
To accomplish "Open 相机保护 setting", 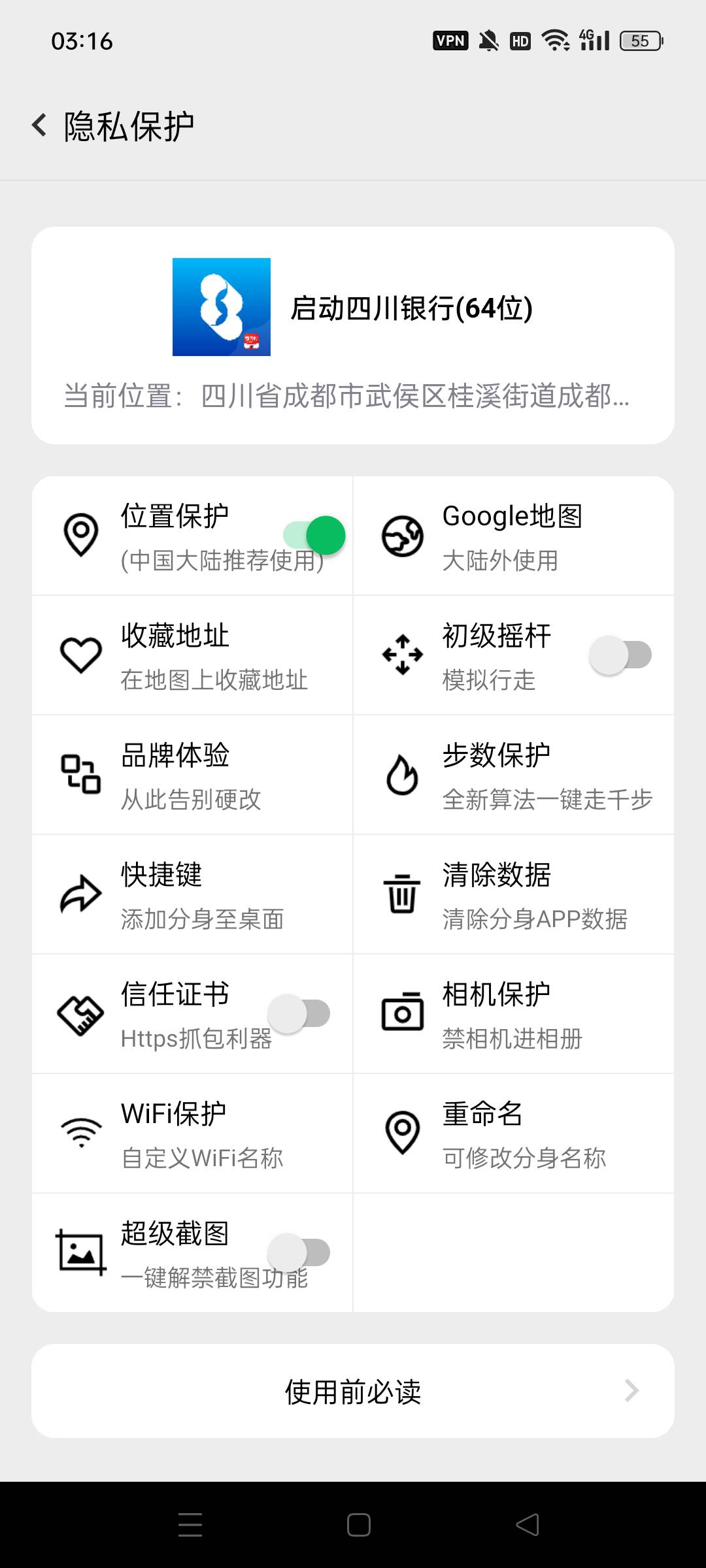I will [x=514, y=1014].
